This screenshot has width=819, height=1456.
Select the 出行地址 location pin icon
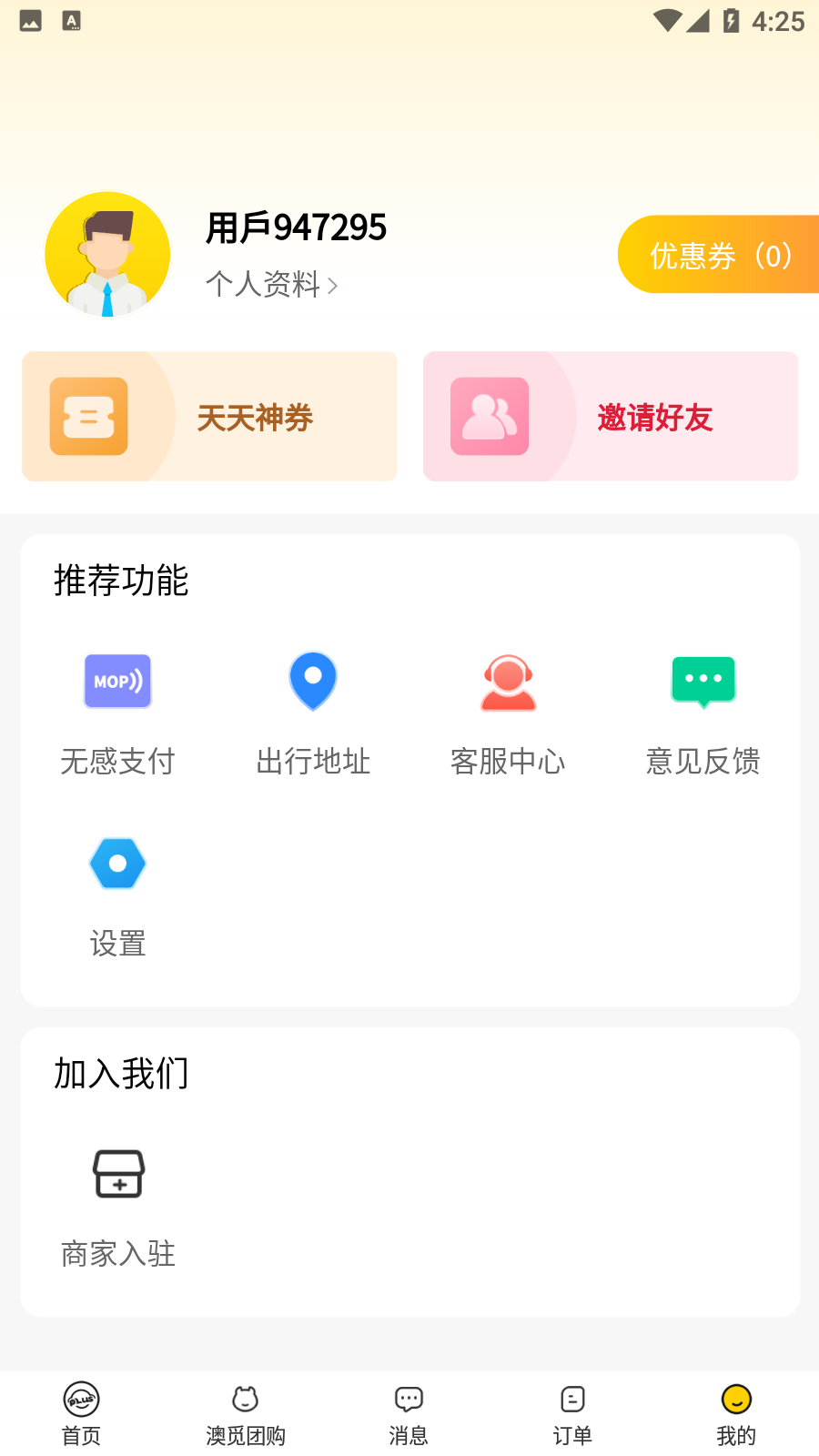pos(312,681)
